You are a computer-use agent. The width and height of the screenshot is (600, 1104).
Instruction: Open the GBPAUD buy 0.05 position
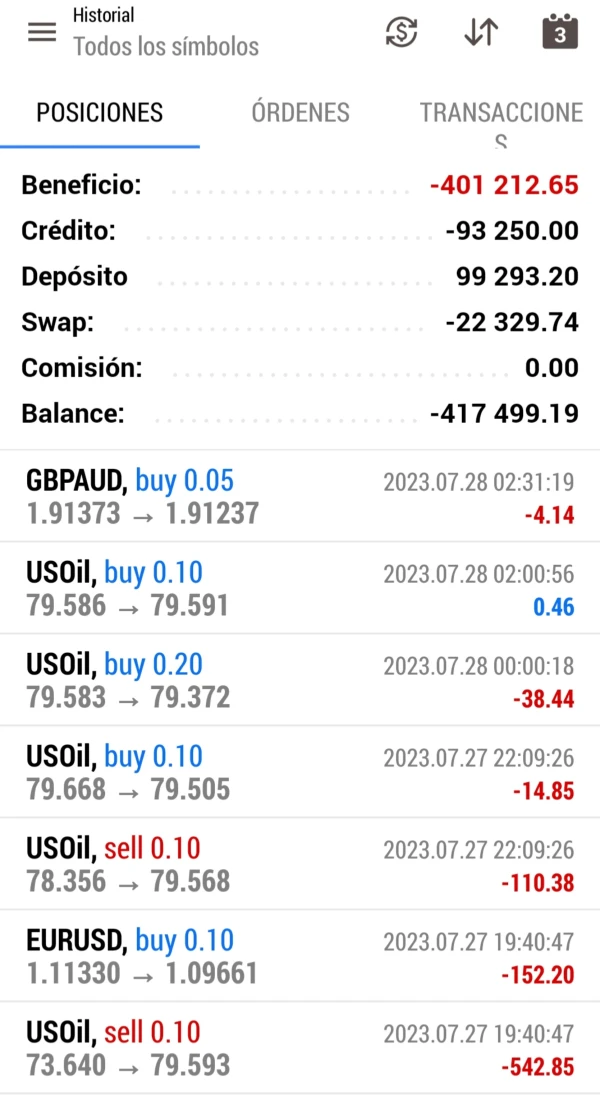[x=300, y=497]
